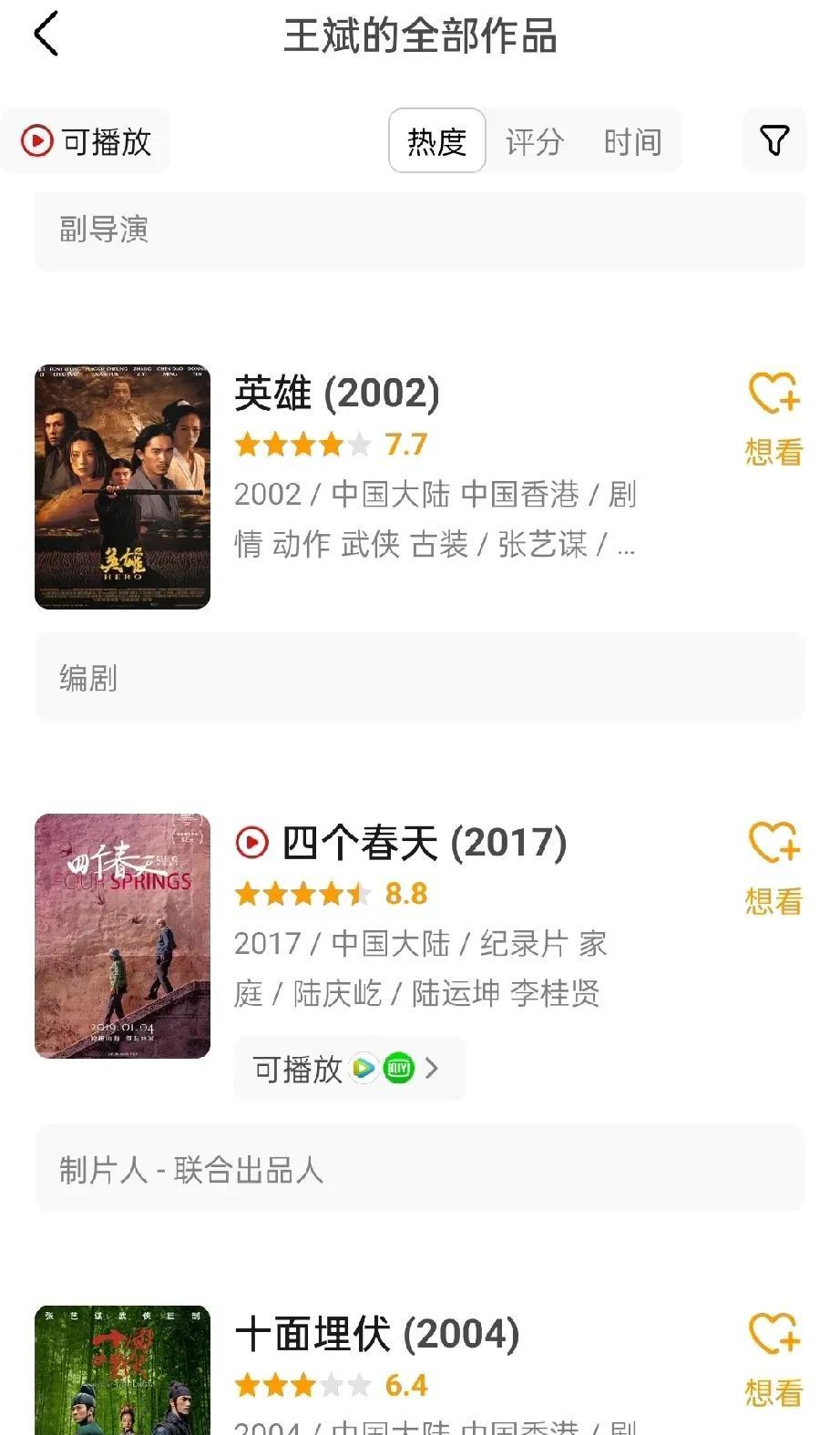Sort the list by 时间
This screenshot has height=1435, width=840.
pyautogui.click(x=632, y=141)
